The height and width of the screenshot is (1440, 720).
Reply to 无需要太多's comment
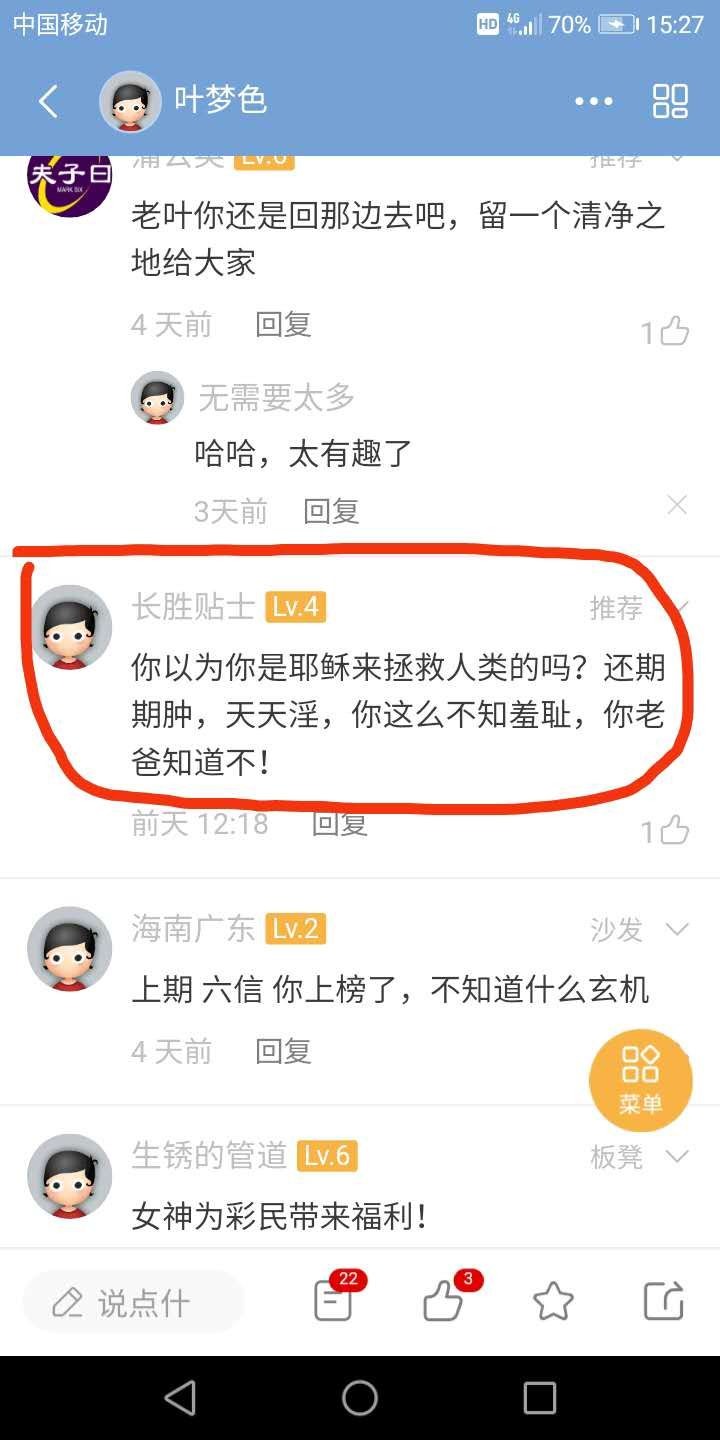(331, 511)
